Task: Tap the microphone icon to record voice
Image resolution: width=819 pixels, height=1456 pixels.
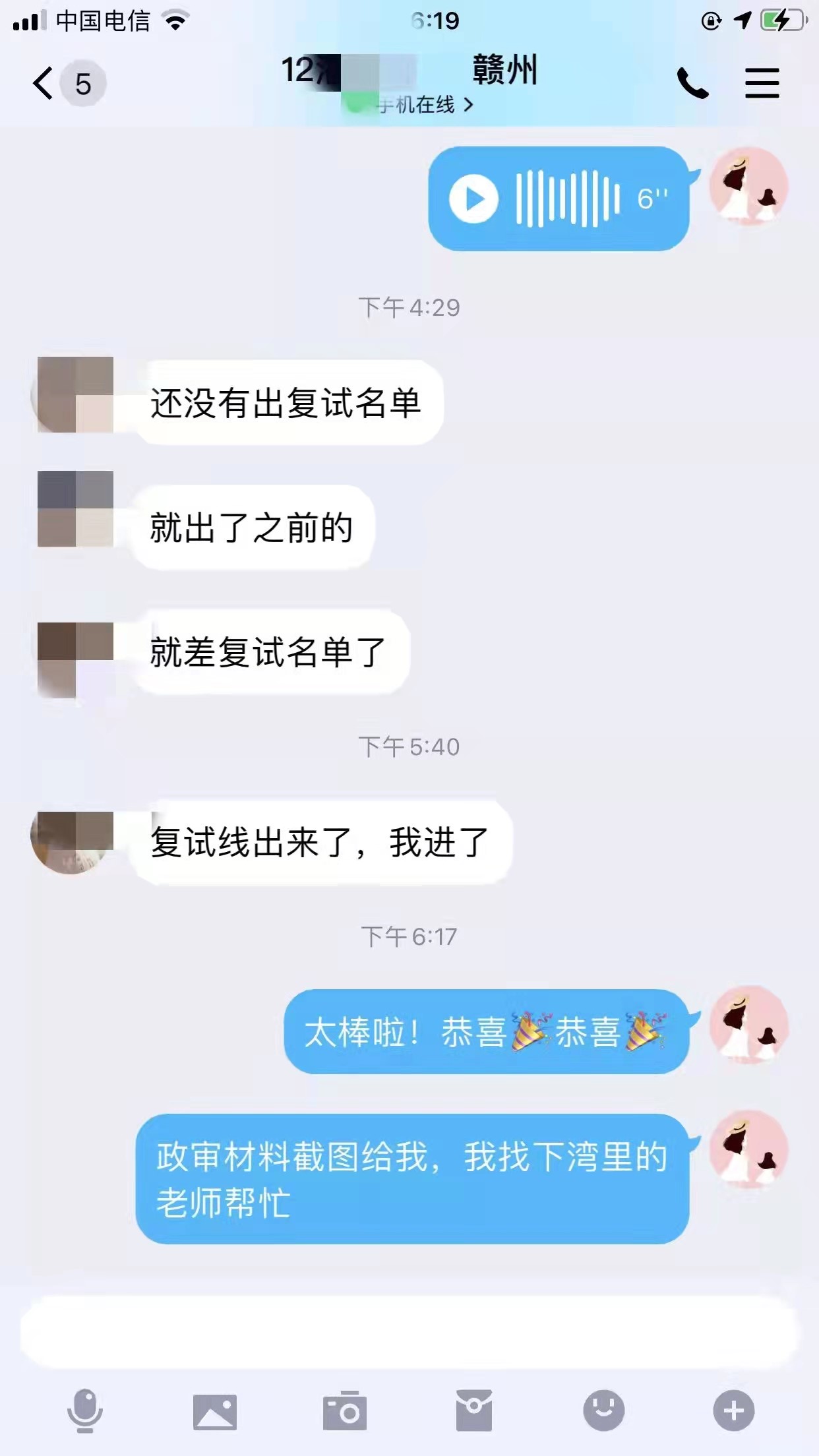Action: tap(85, 1411)
